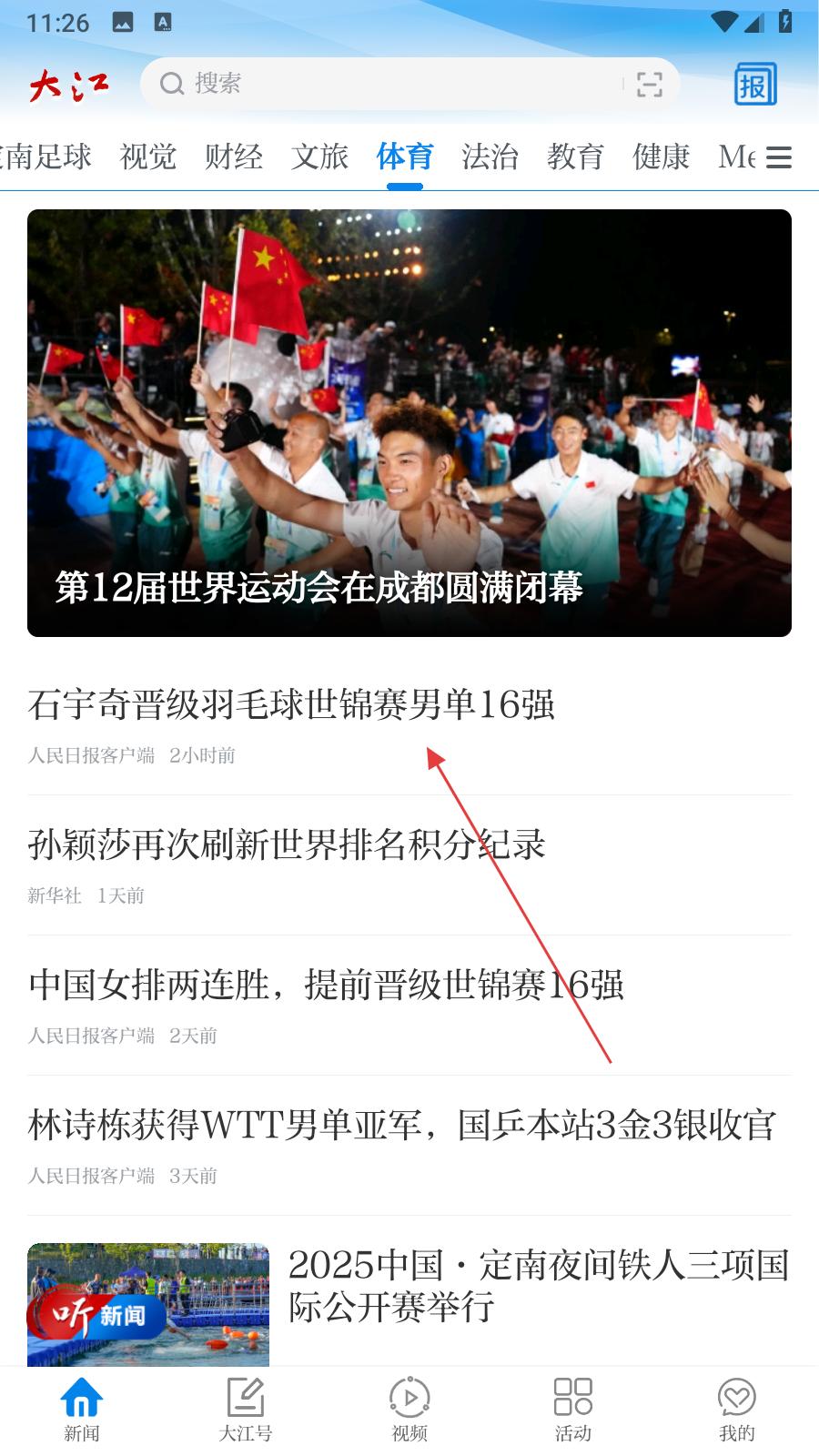Open article about 石宇奇 reaching 男单16强
Image resolution: width=819 pixels, height=1456 pixels.
pyautogui.click(x=291, y=704)
